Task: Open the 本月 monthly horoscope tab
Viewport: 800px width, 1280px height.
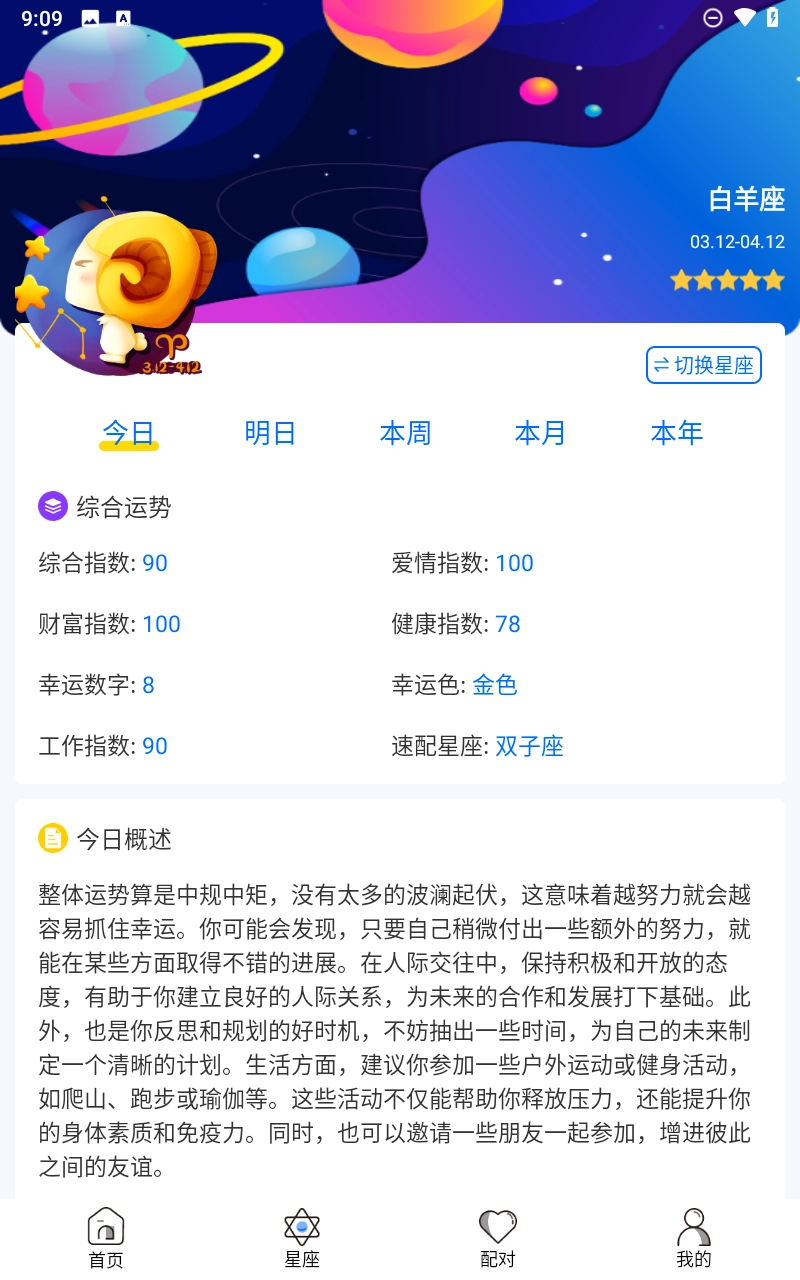Action: point(540,433)
